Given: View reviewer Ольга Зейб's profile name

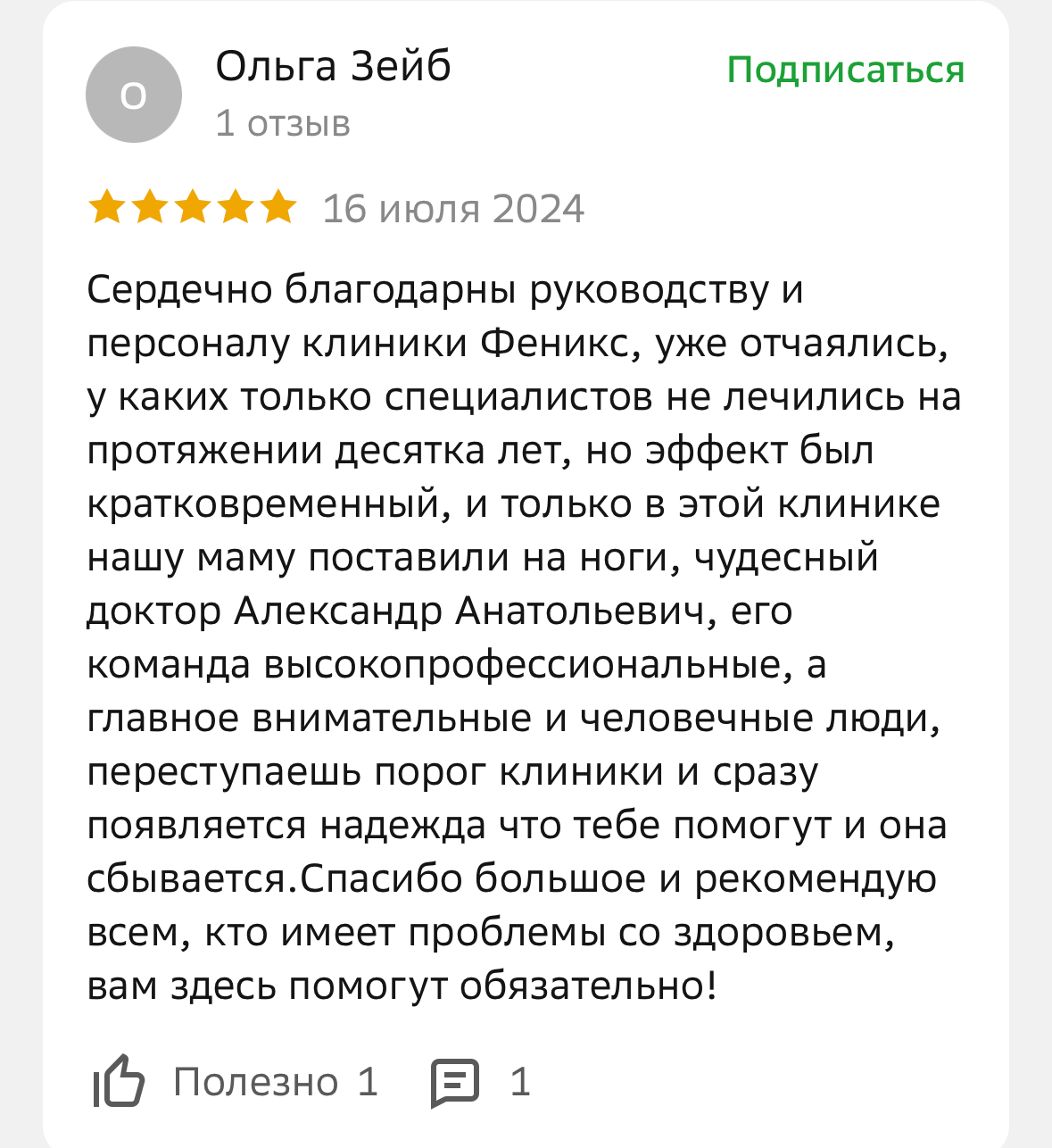Looking at the screenshot, I should click(x=333, y=67).
